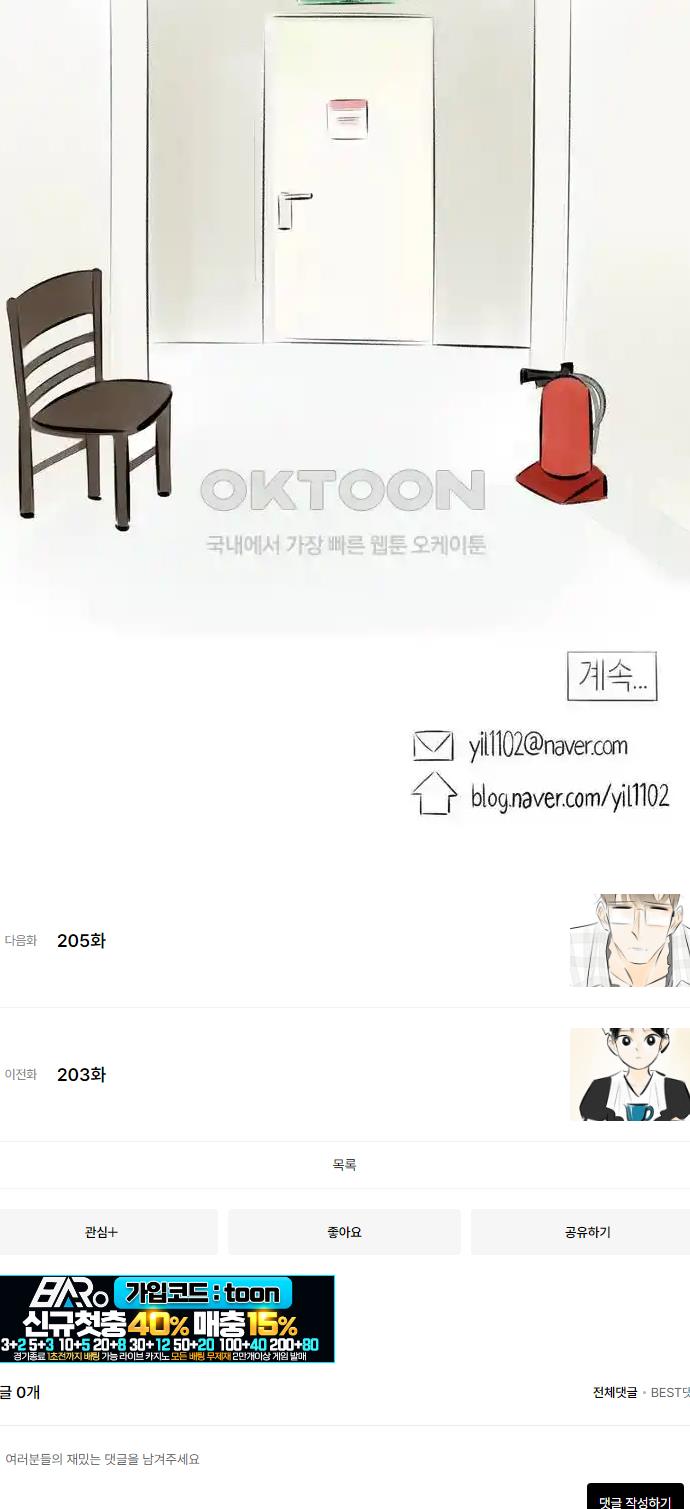Open previous episode 203화

point(81,1075)
